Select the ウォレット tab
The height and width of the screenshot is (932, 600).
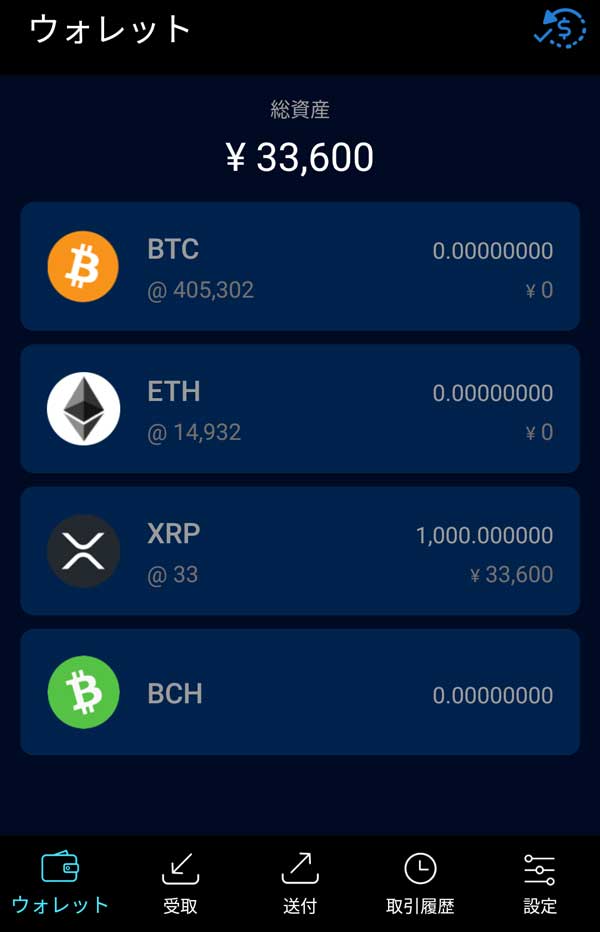60,884
